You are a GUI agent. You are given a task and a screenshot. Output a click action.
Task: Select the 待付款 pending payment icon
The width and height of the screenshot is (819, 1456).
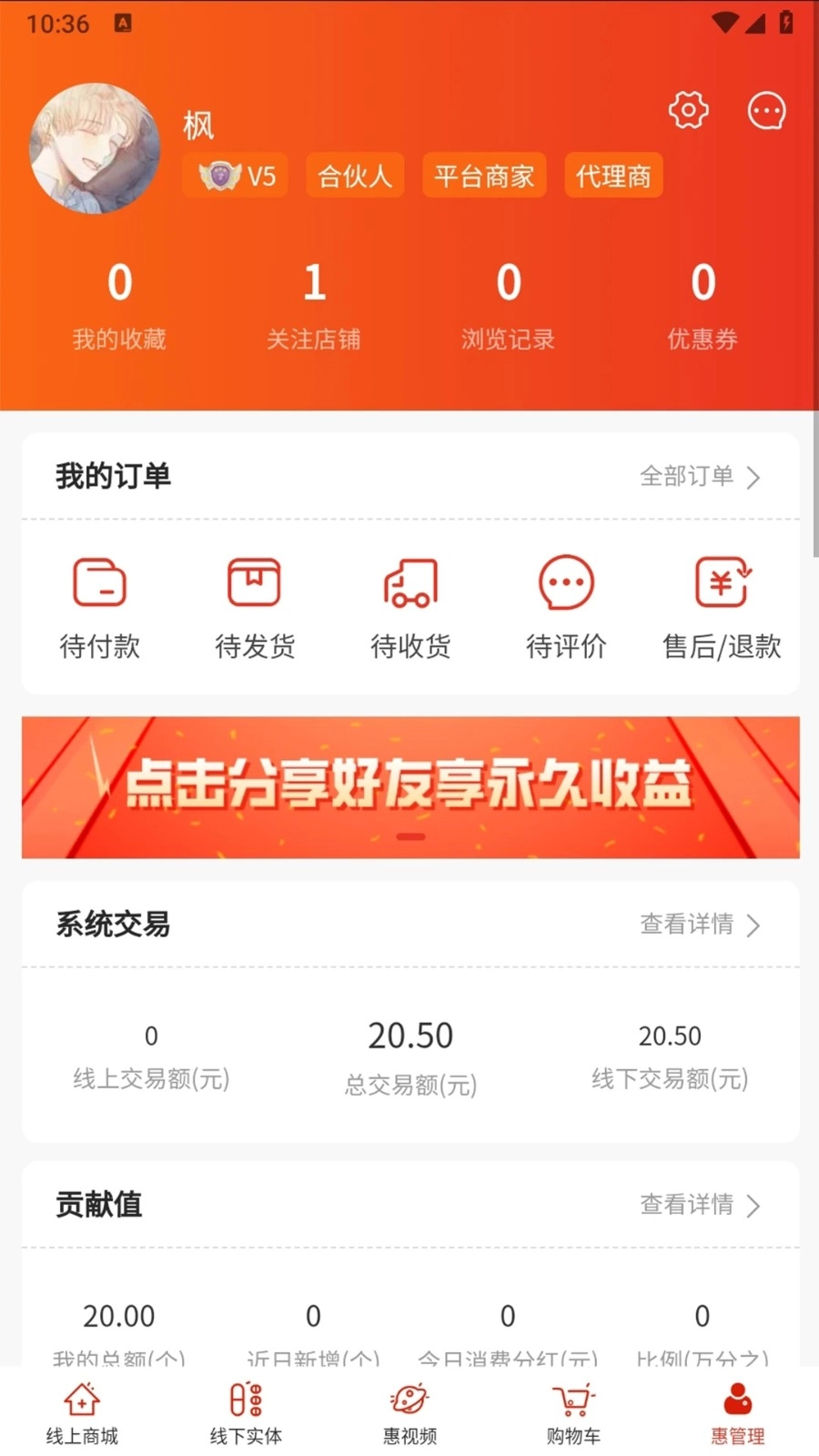(100, 583)
